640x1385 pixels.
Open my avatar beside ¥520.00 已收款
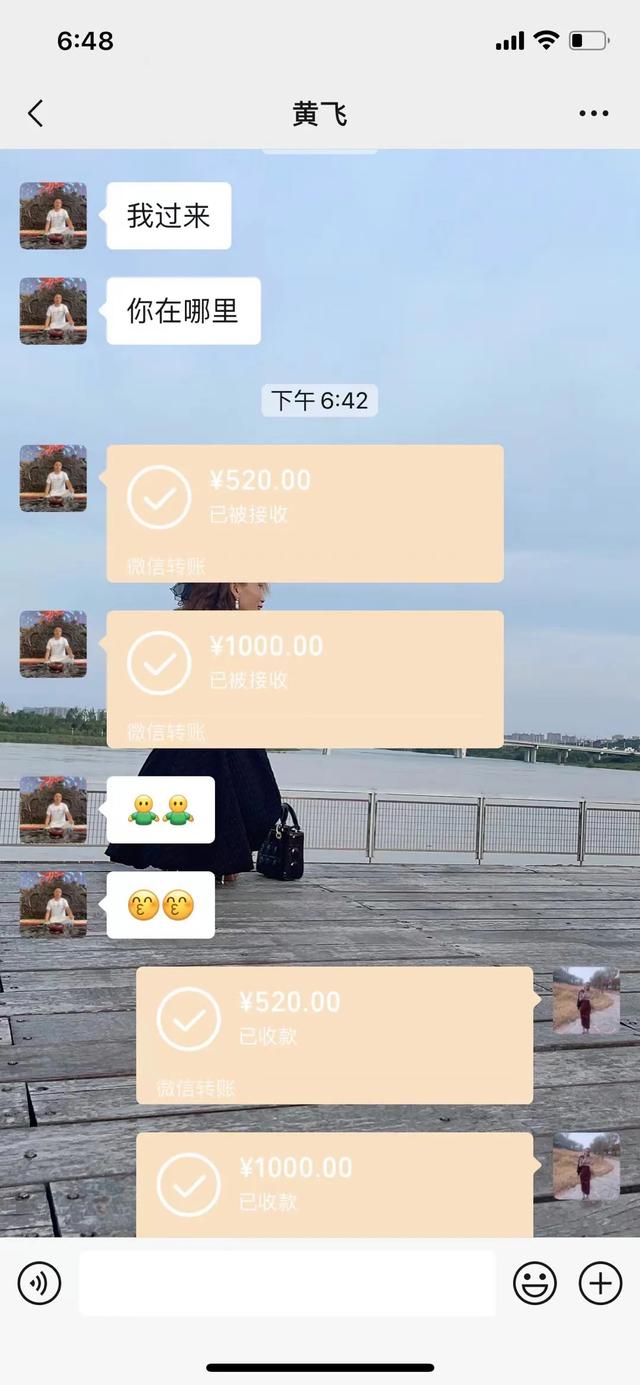(586, 1000)
